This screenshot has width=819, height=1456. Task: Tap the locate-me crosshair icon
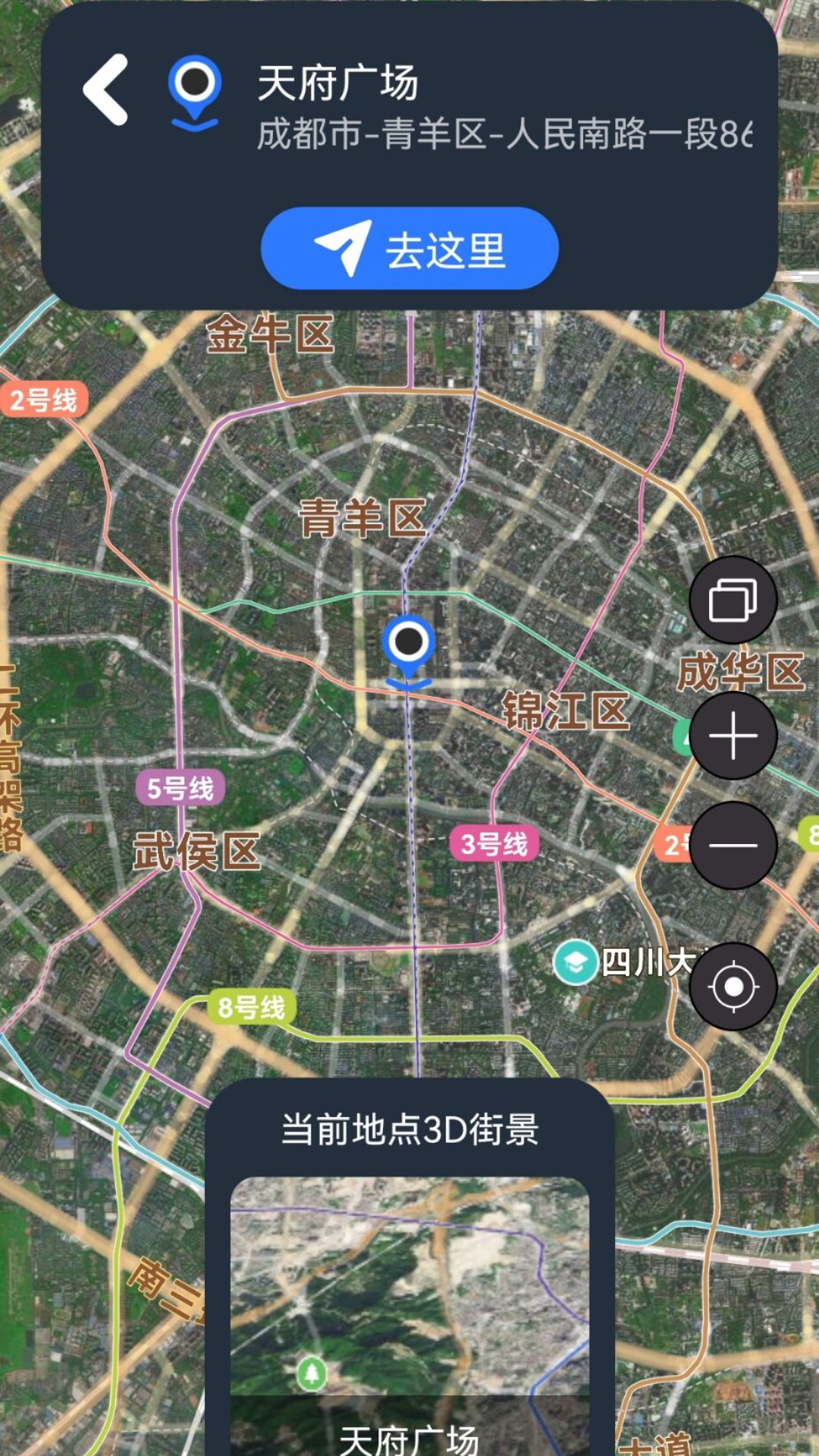click(x=733, y=984)
